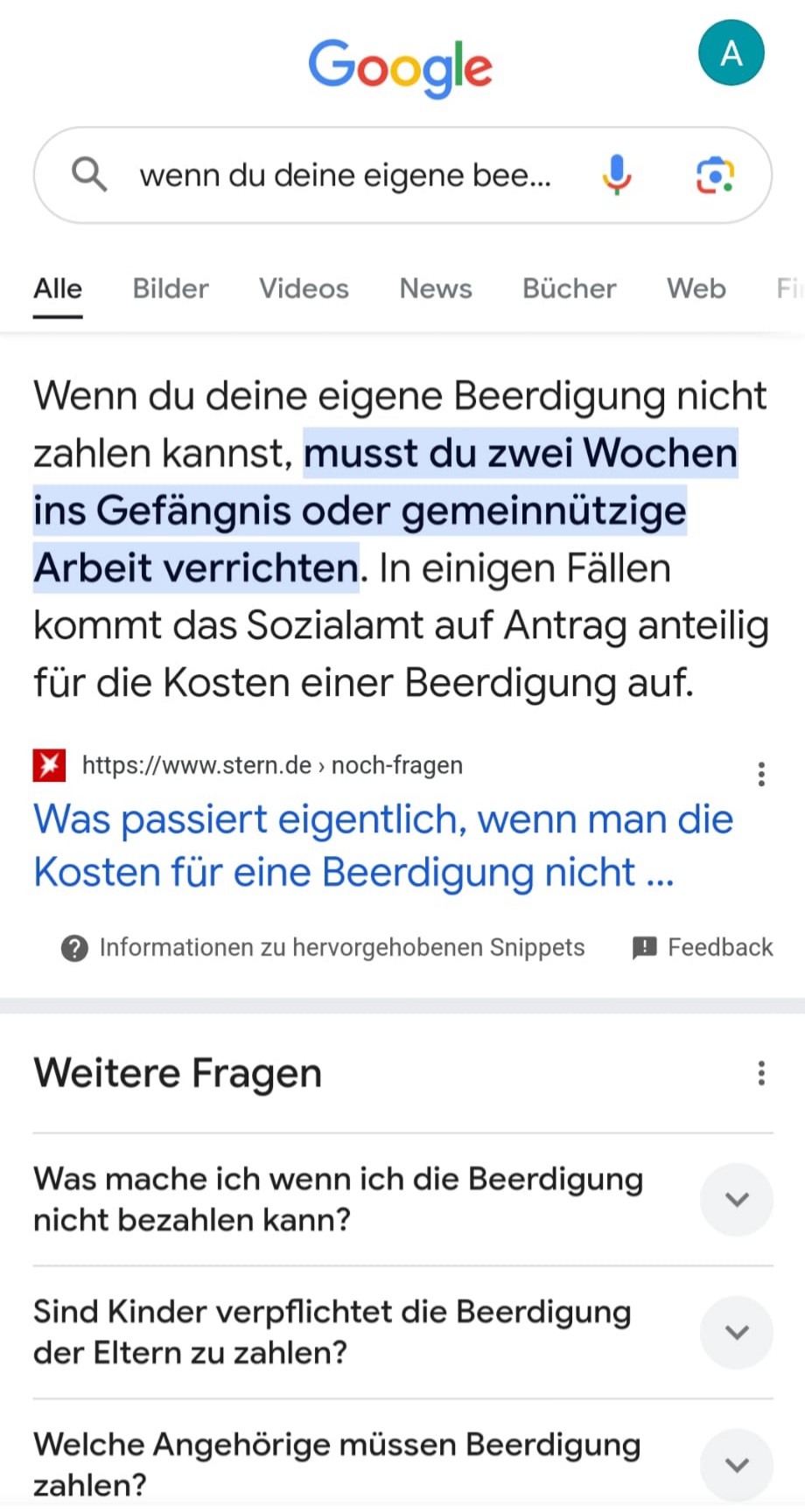The width and height of the screenshot is (805, 1512).
Task: Switch to the Bilder tab
Action: [171, 289]
